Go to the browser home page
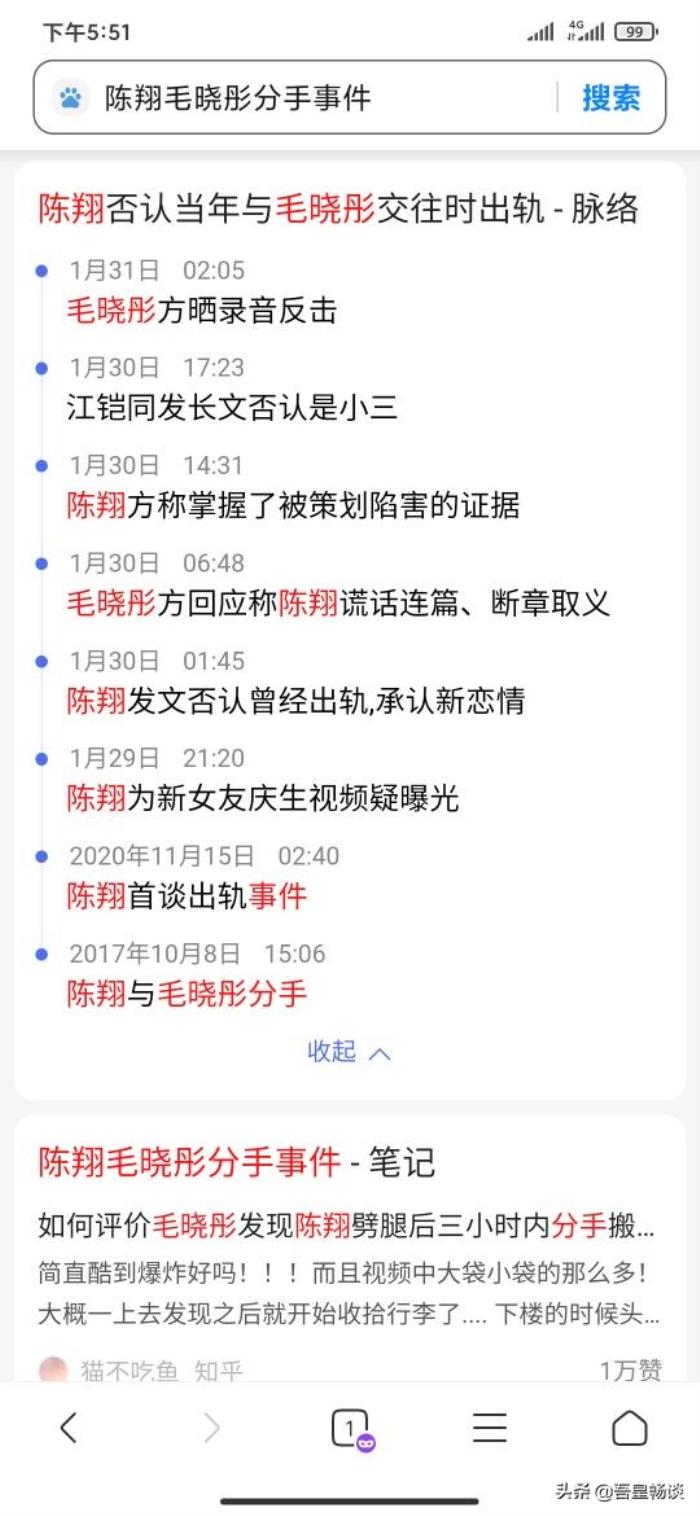Screen dimensions: 700x1516 coord(629,1428)
